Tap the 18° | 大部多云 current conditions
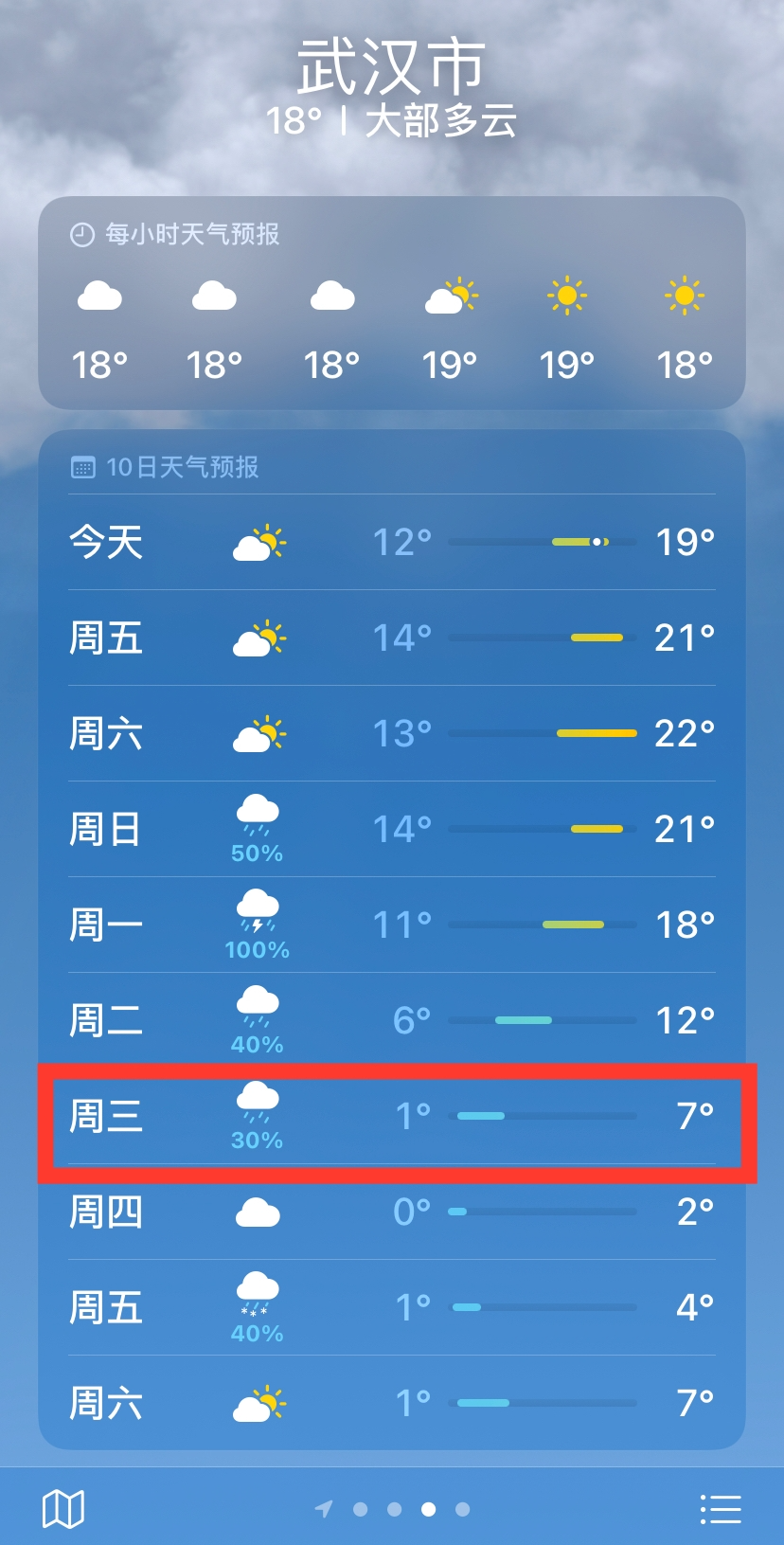The image size is (784, 1545). click(392, 121)
